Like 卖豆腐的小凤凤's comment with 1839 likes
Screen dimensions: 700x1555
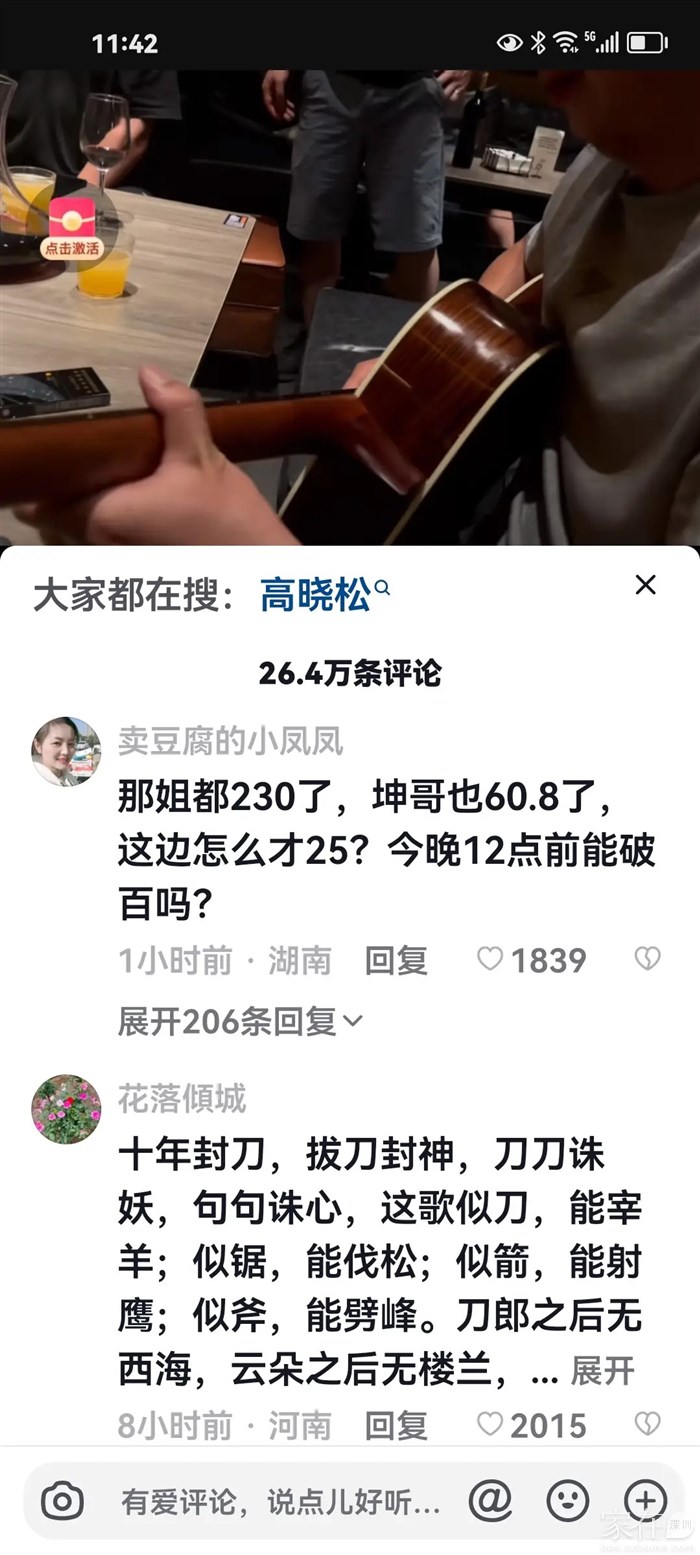tap(490, 960)
